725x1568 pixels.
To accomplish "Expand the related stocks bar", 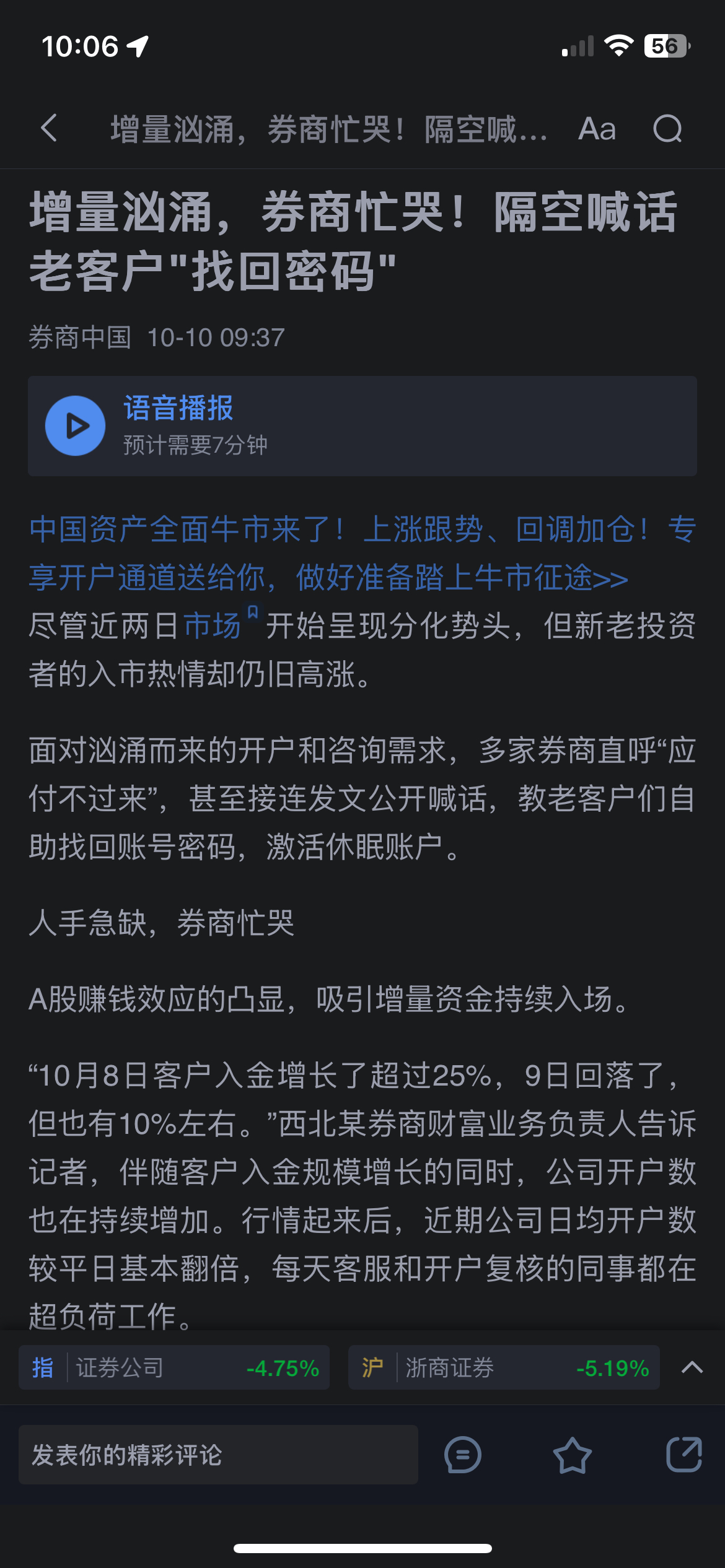I will click(692, 1367).
